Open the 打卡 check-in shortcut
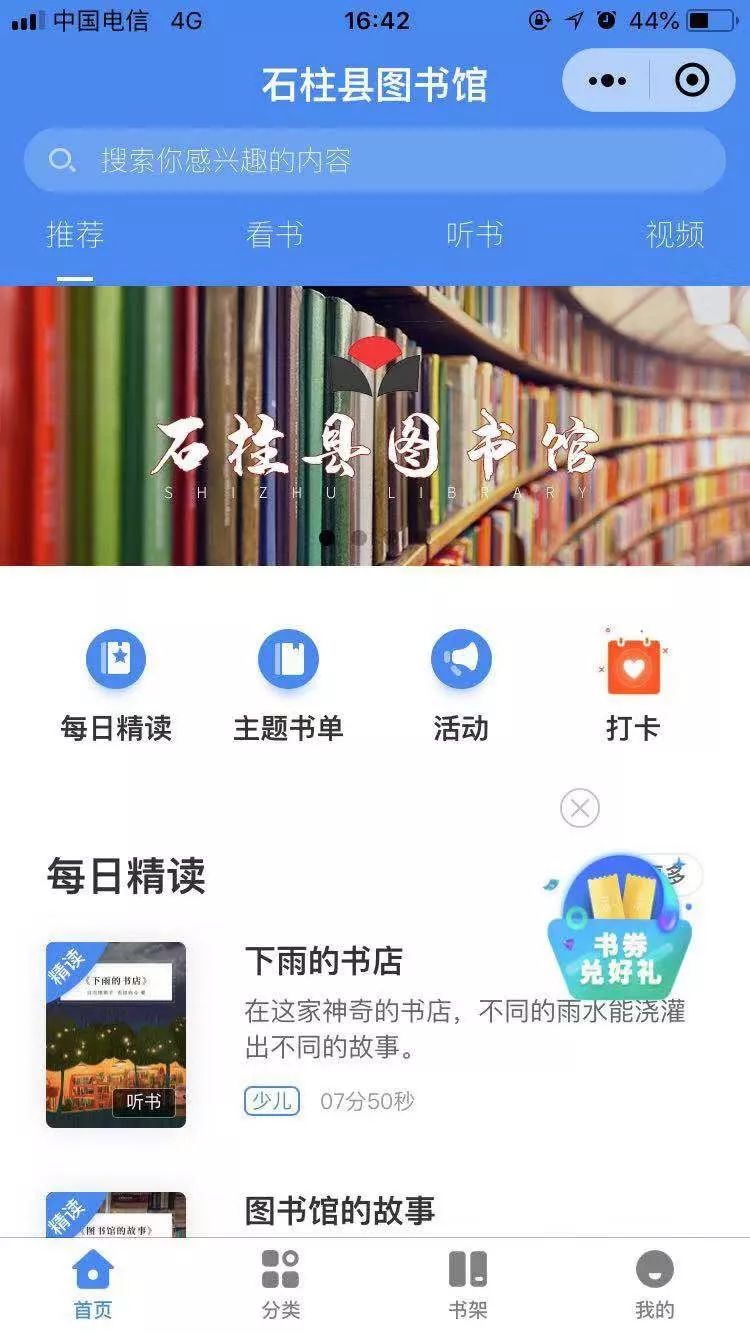Viewport: 750px width, 1334px height. coord(633,685)
